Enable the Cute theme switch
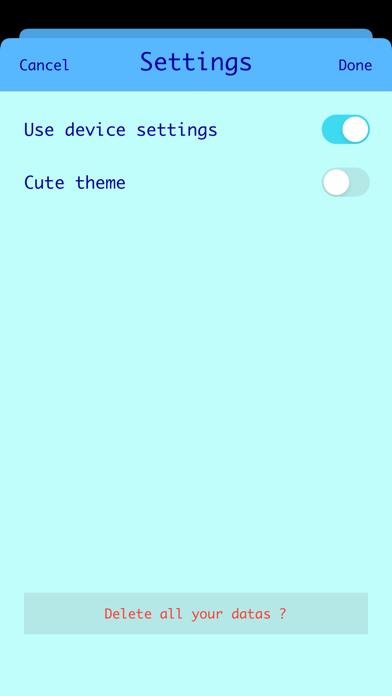The width and height of the screenshot is (392, 696). click(345, 182)
